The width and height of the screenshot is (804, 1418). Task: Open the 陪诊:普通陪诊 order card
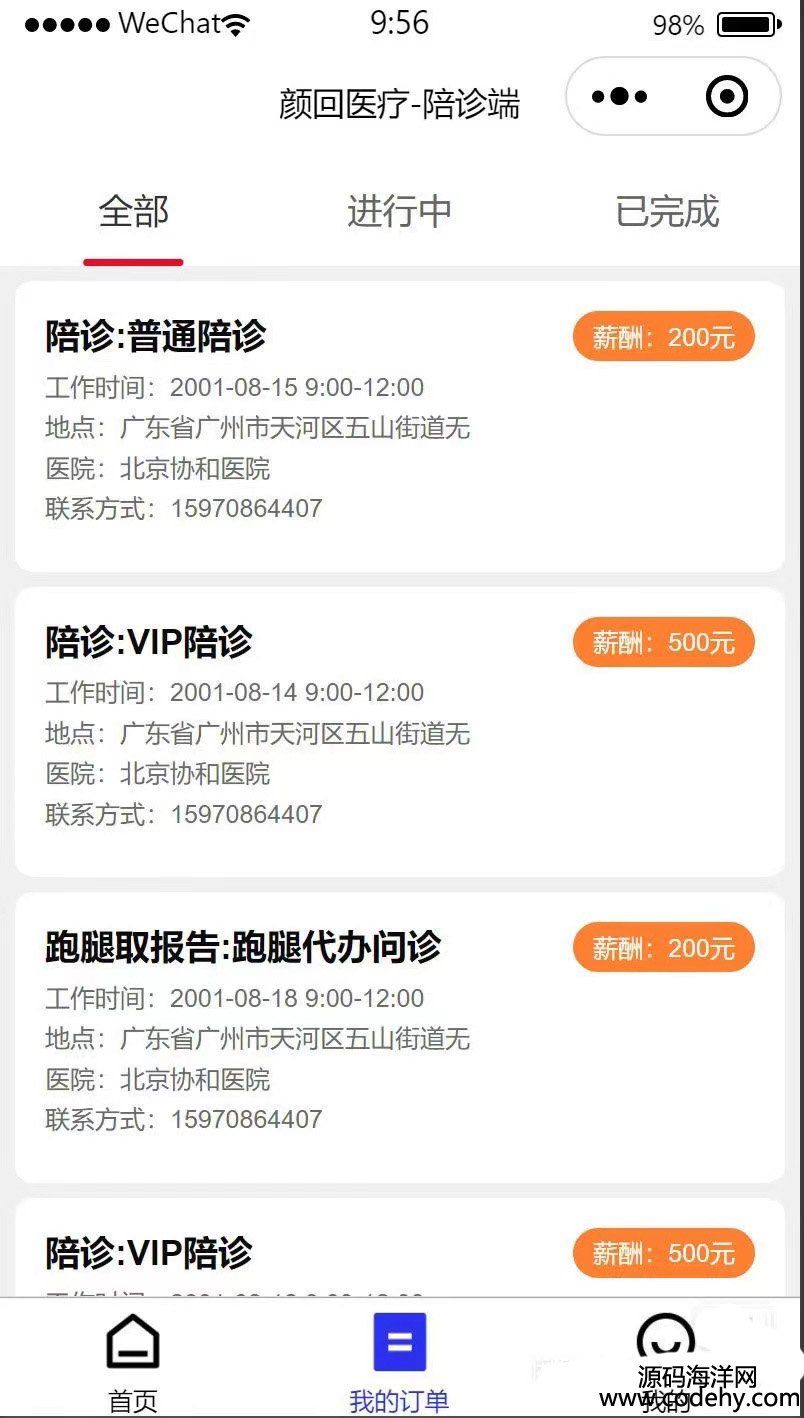[x=400, y=427]
